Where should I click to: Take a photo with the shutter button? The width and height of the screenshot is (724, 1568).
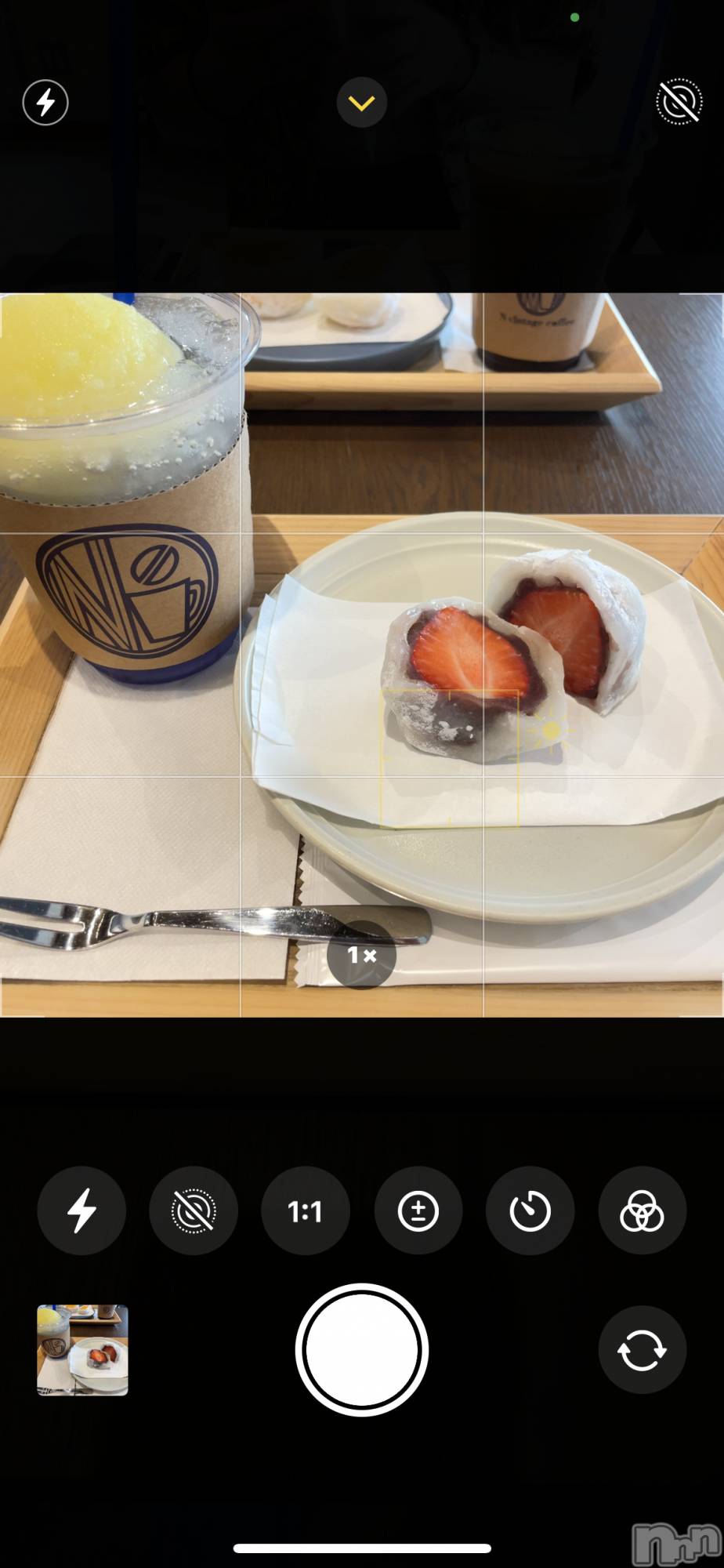coord(361,1350)
